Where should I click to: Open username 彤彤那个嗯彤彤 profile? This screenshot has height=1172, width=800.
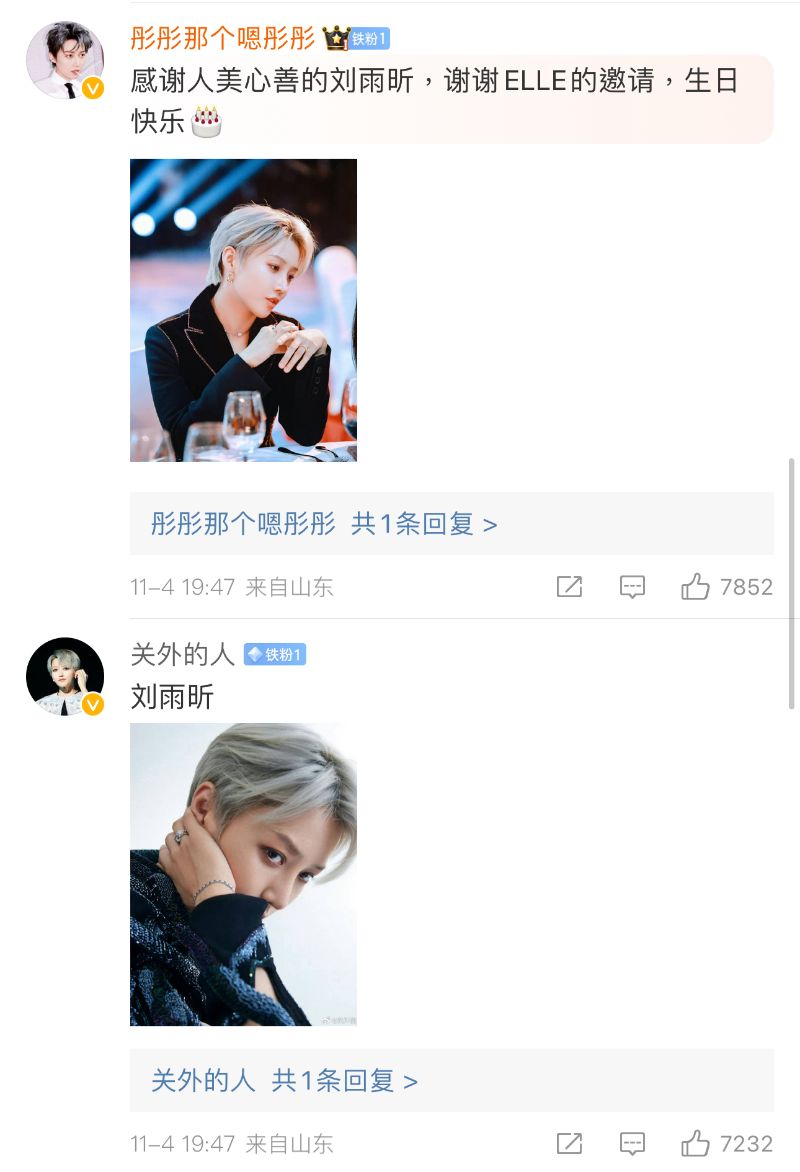tap(223, 39)
